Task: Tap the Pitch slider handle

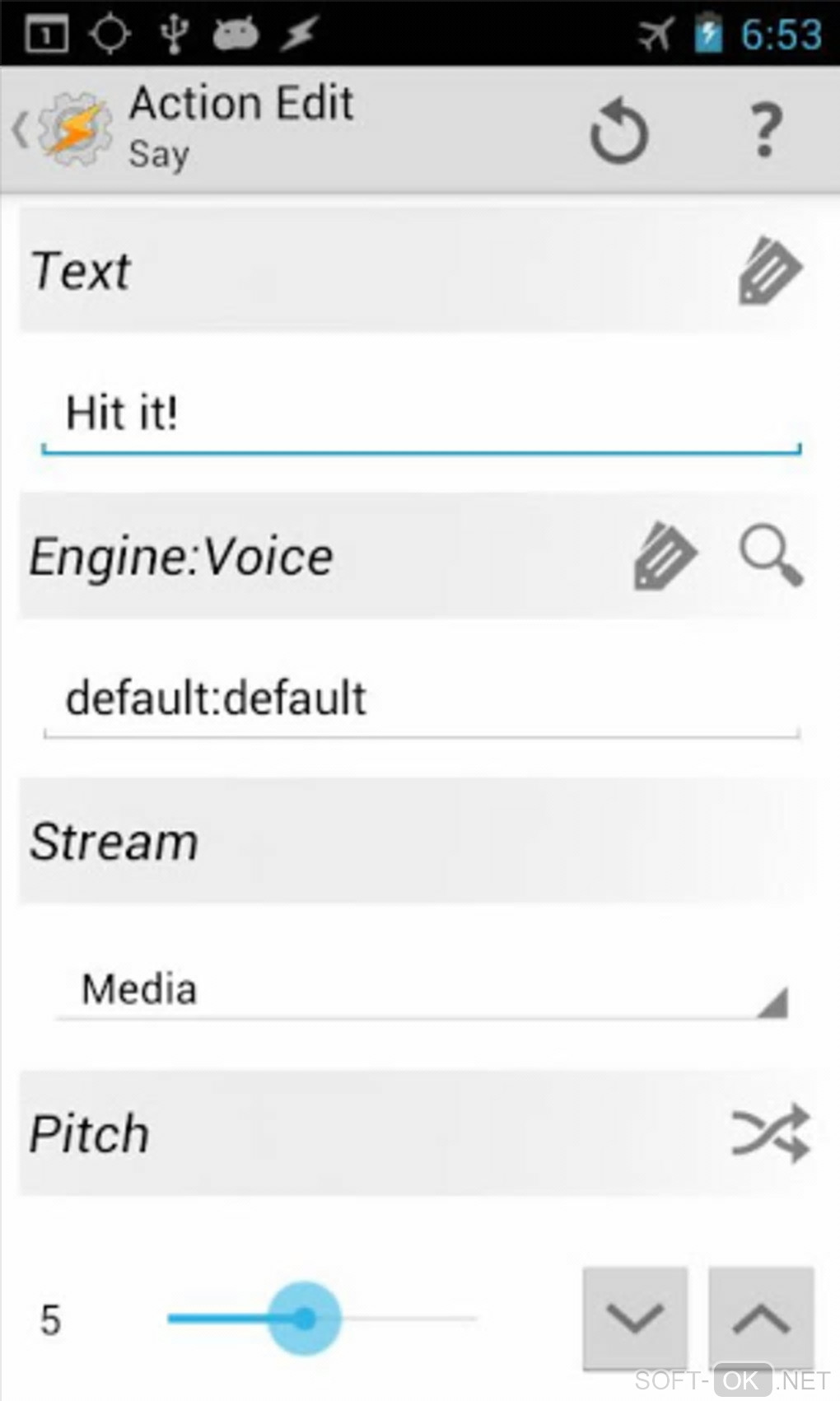Action: tap(304, 1318)
